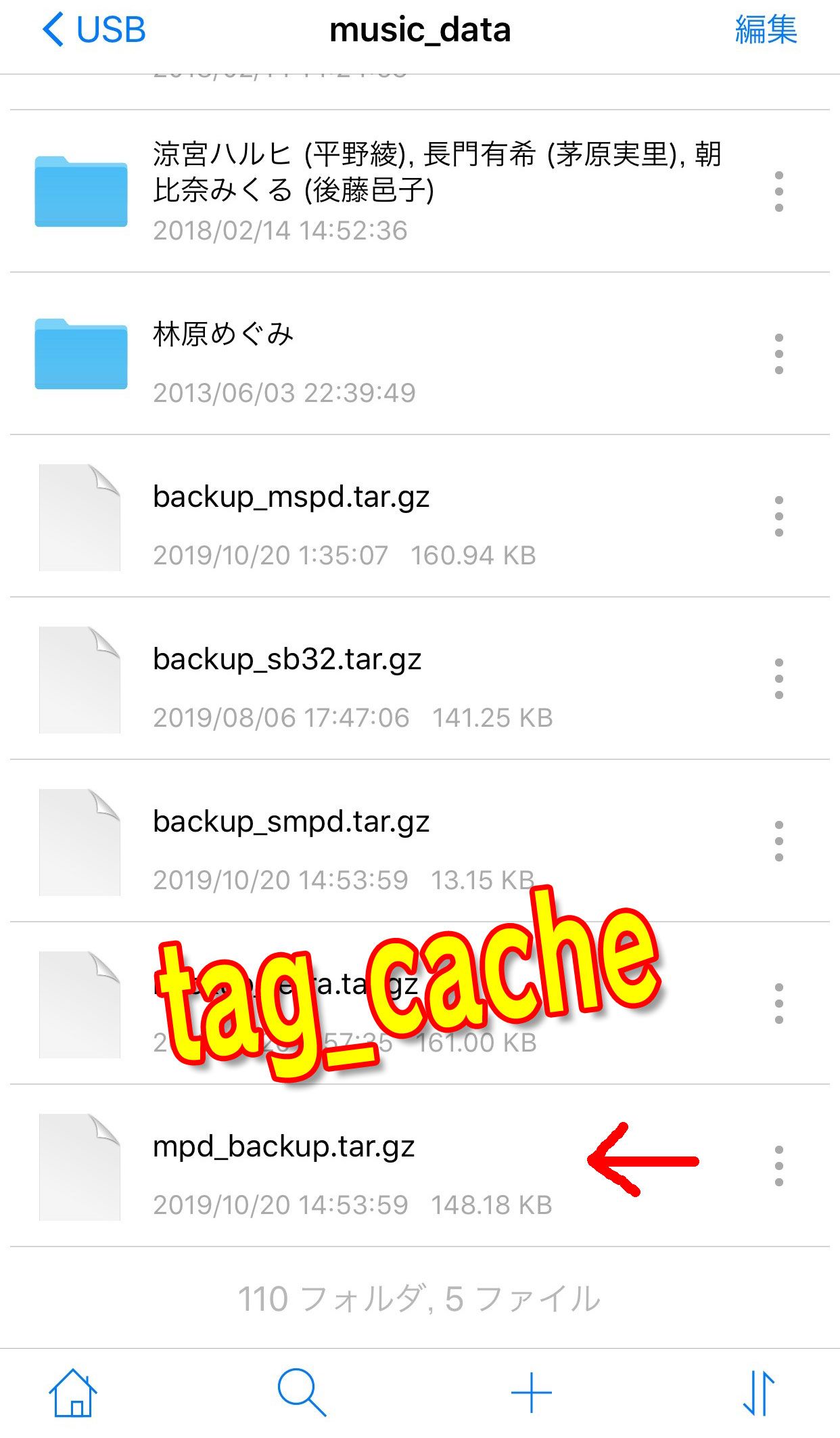Tap the plus icon to add

click(x=531, y=1393)
